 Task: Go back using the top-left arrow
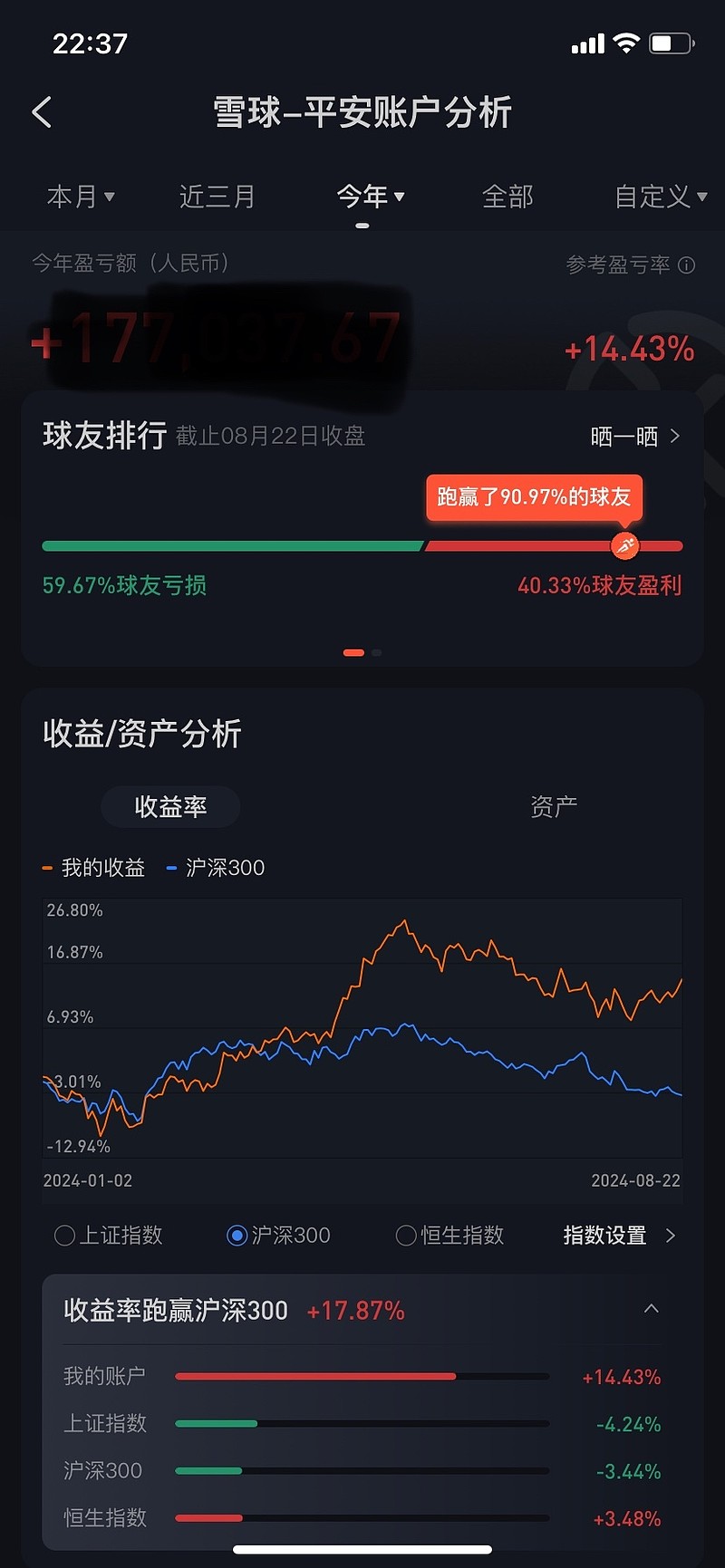(42, 112)
